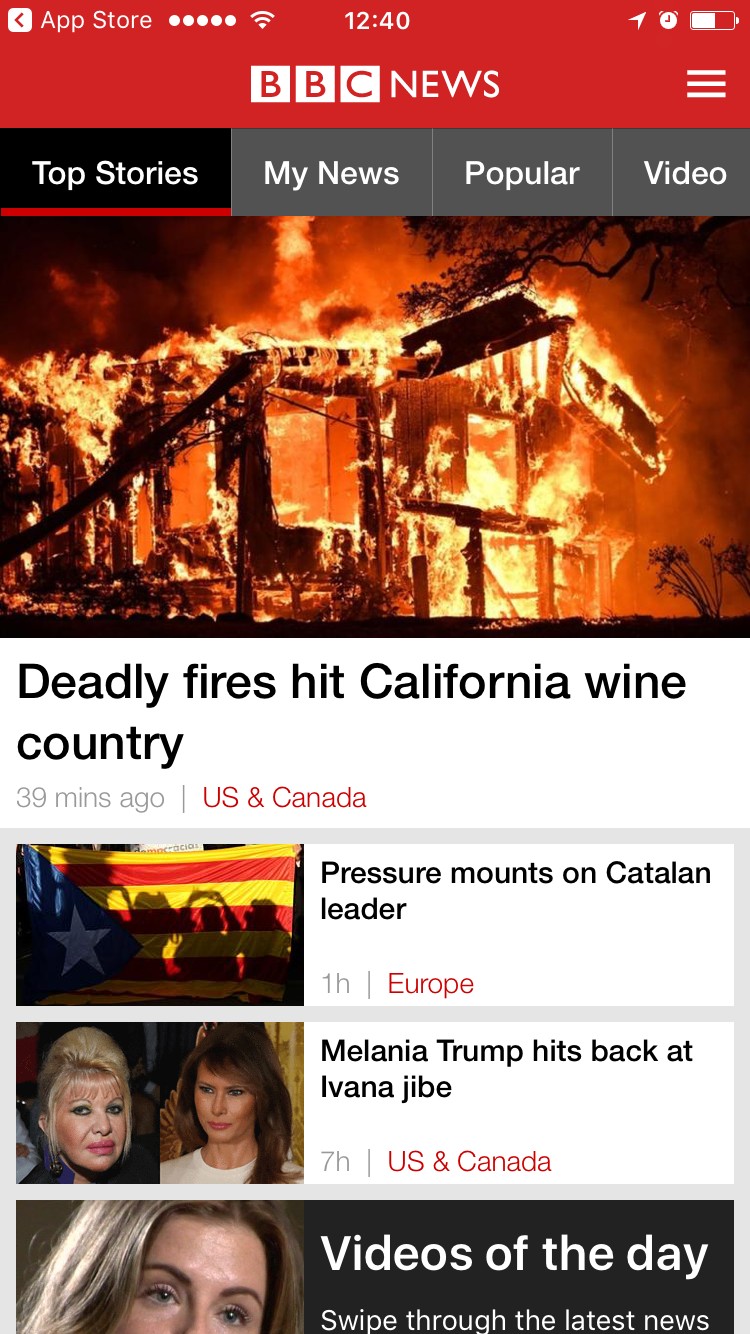
Task: Open the Europe section link
Action: (431, 984)
